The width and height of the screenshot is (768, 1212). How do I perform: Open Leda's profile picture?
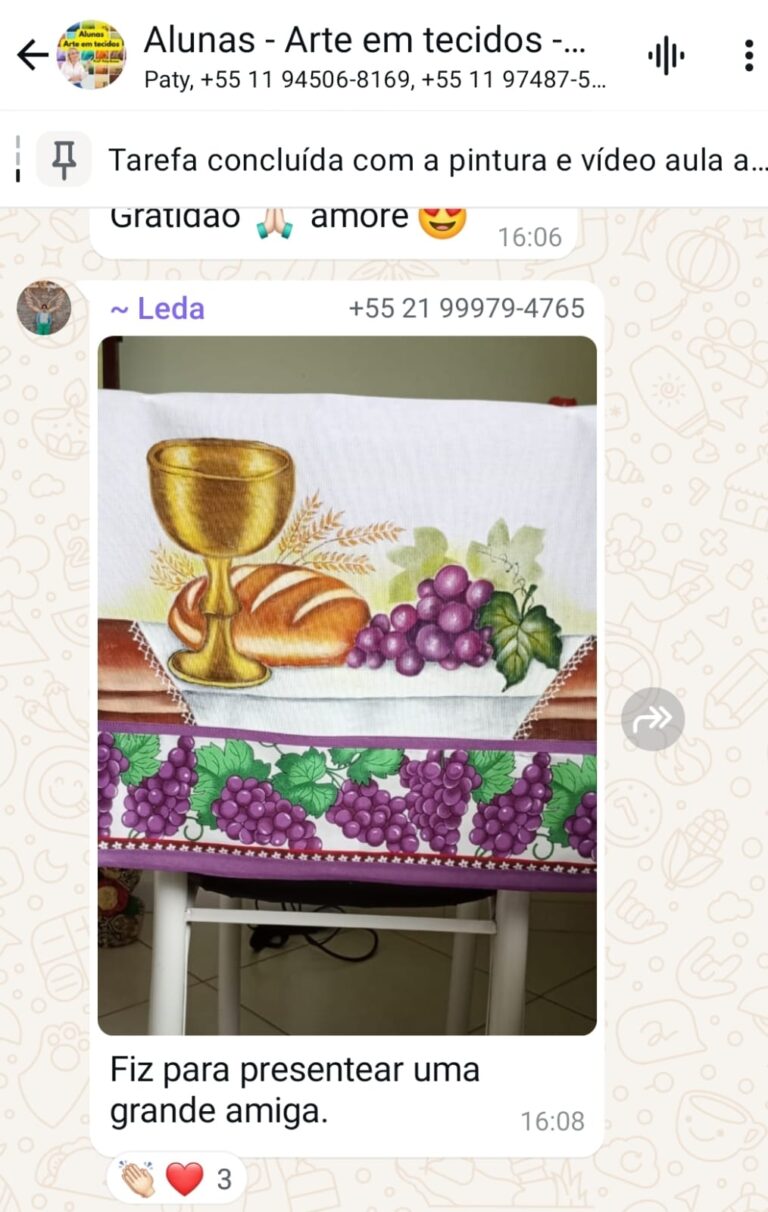[x=44, y=308]
